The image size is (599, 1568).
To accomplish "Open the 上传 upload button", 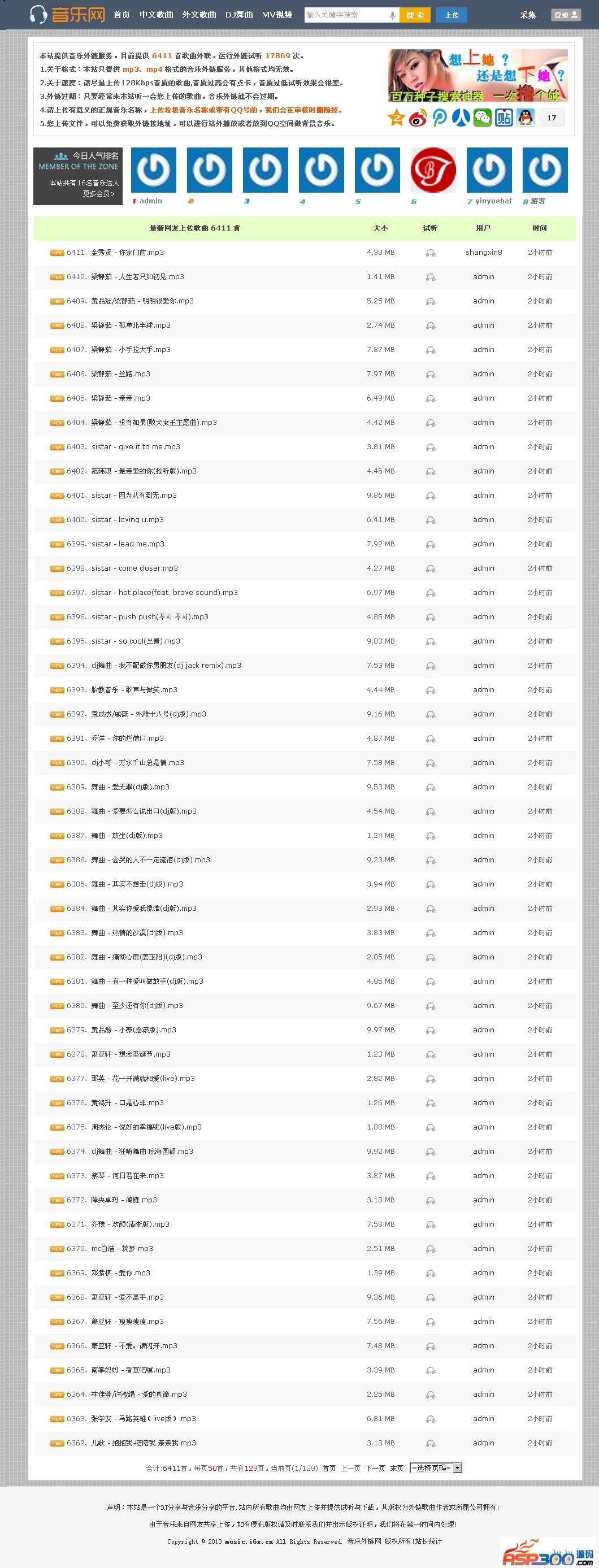I will (451, 15).
